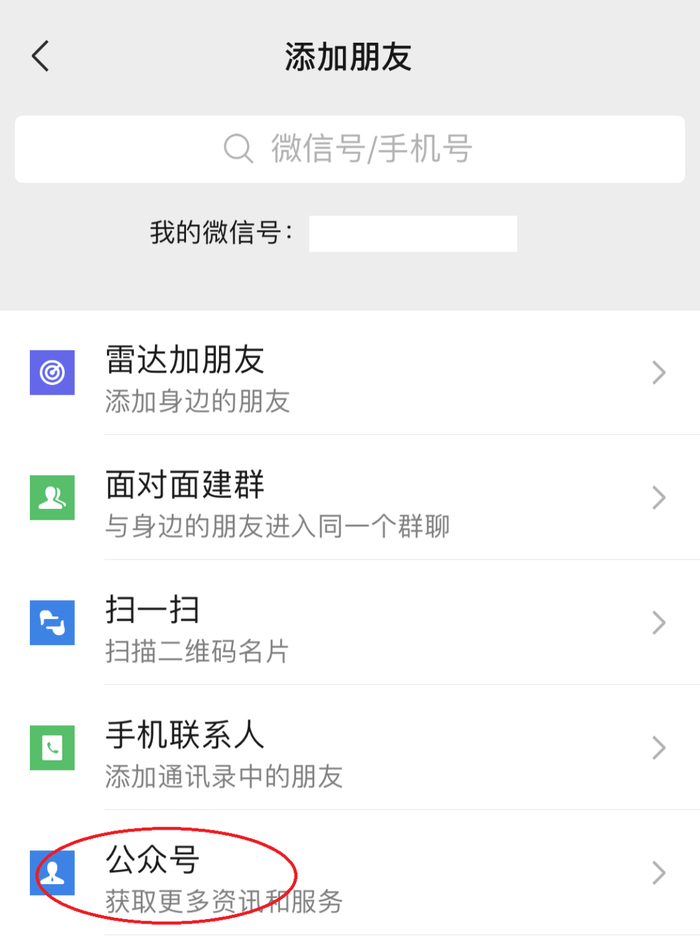This screenshot has width=700, height=945.
Task: Open 雷达加朋友 to add nearby friends
Action: [x=350, y=374]
